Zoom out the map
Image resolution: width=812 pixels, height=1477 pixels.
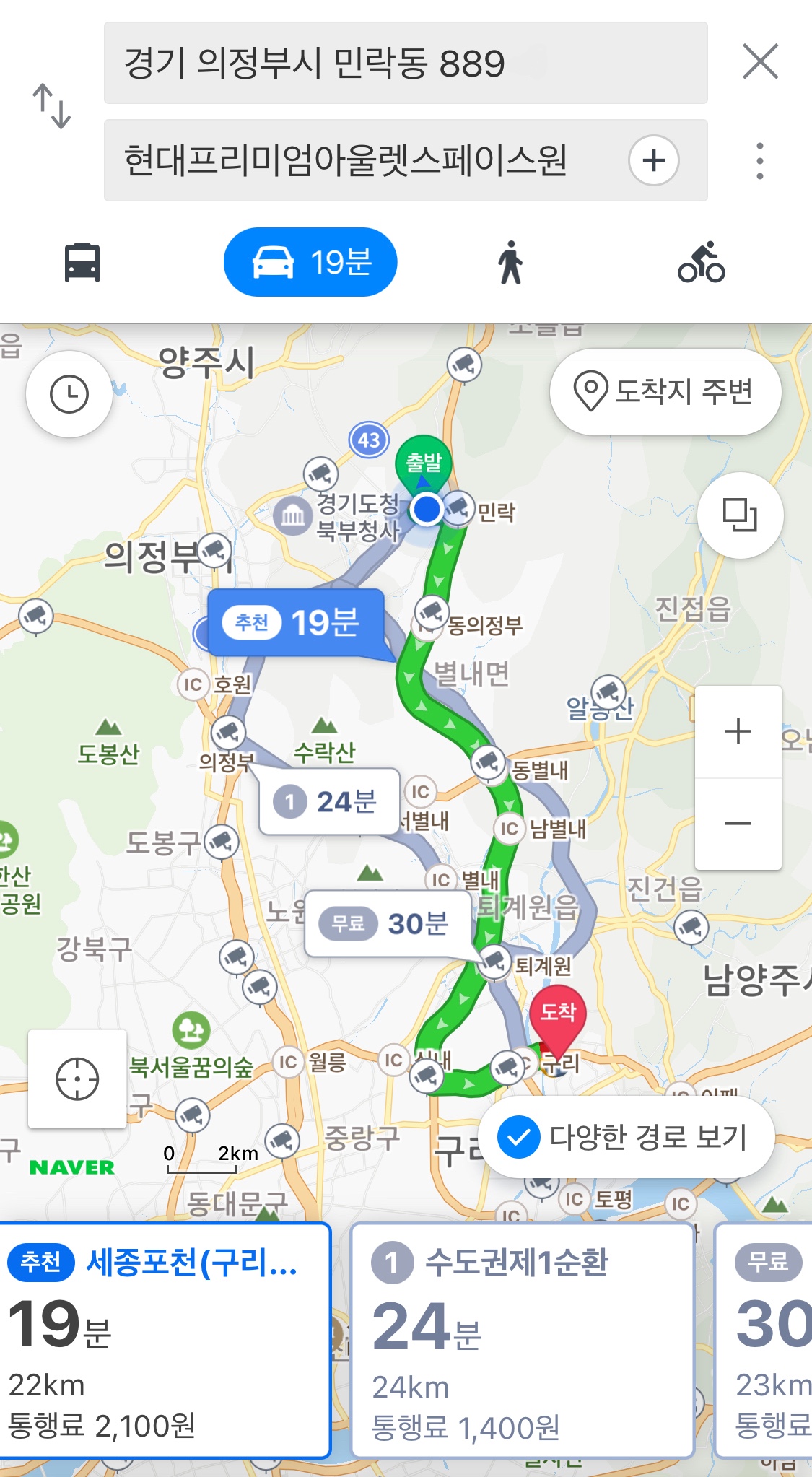[x=738, y=824]
